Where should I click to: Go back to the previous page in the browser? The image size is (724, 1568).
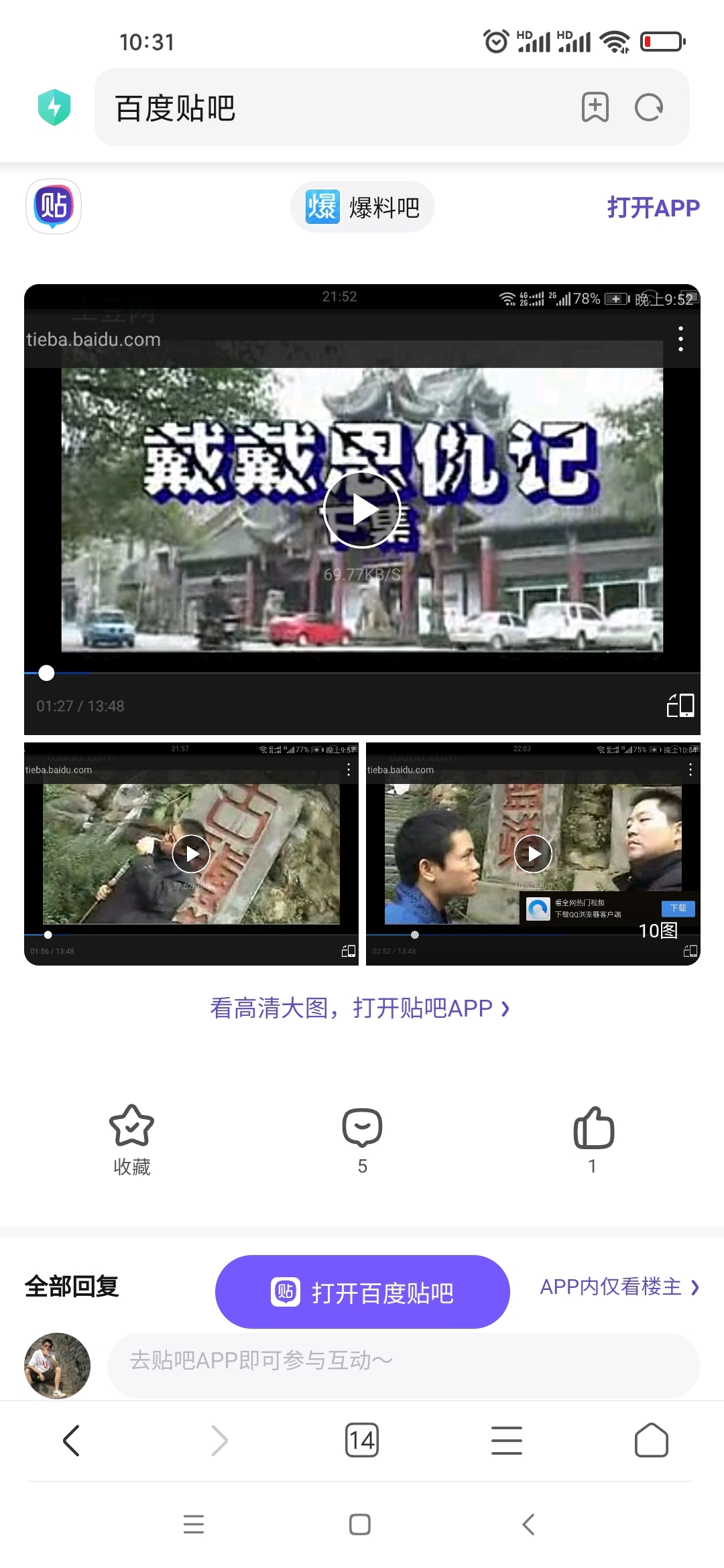[71, 1440]
